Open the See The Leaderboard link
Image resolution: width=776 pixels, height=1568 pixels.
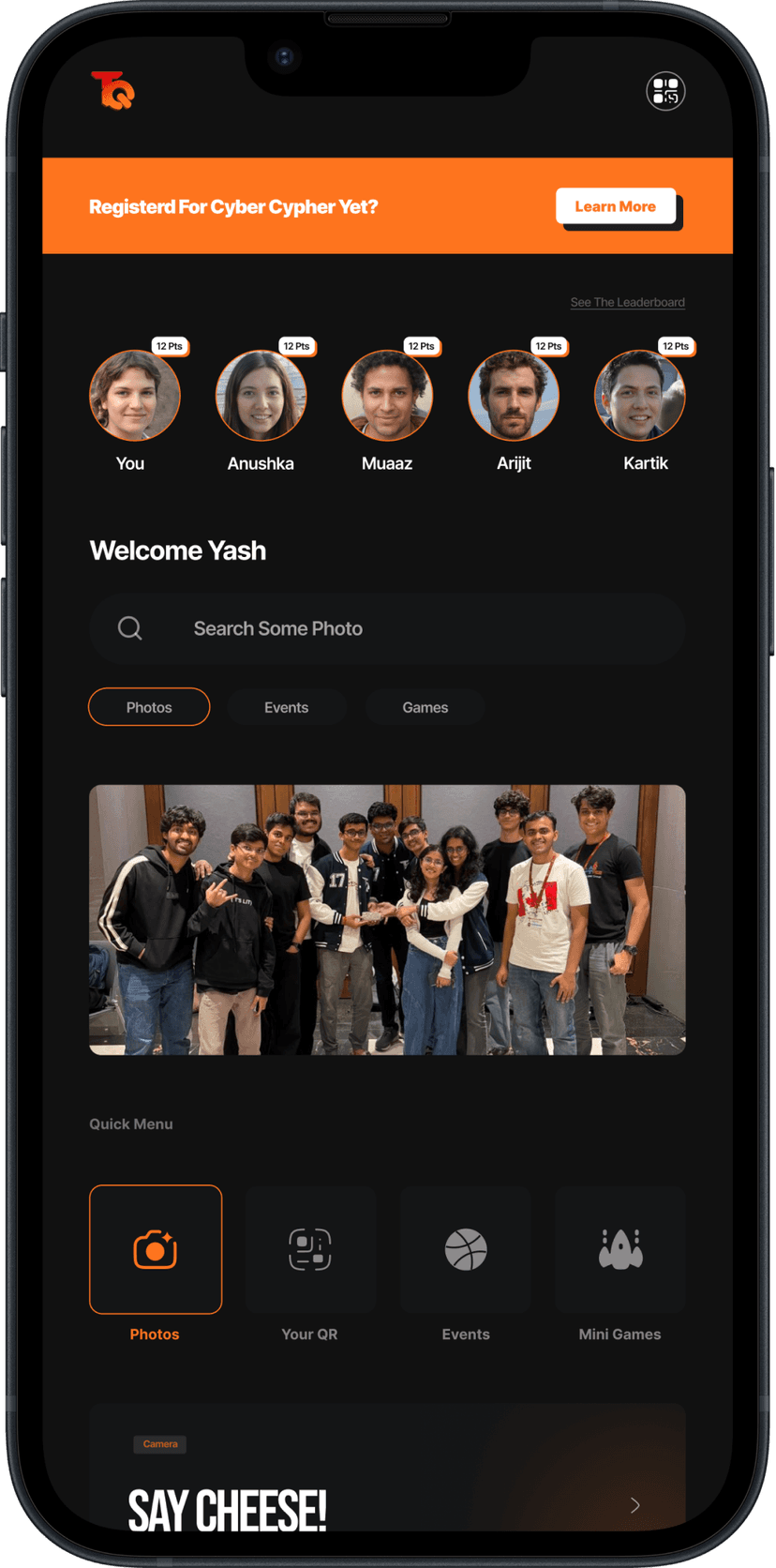point(627,302)
